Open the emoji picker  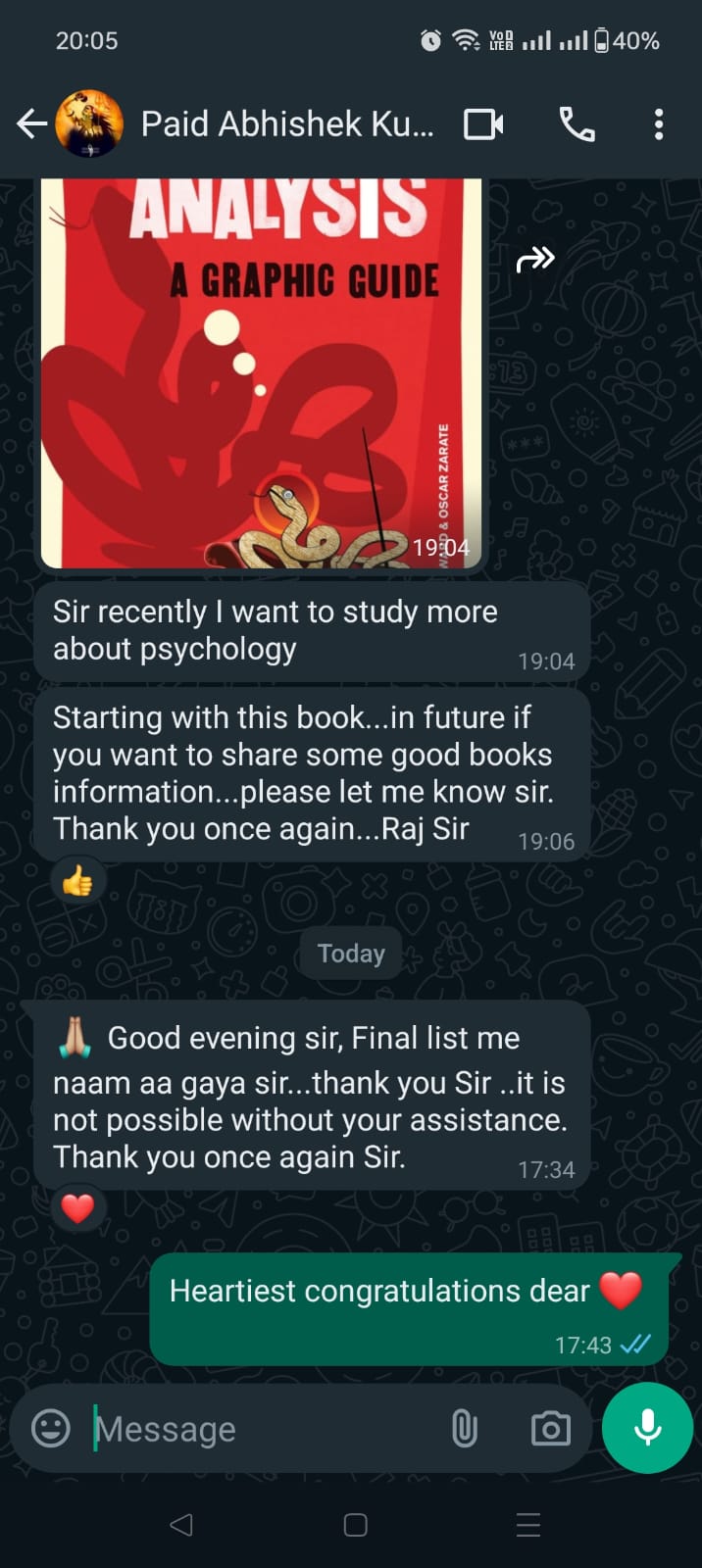pos(51,1428)
